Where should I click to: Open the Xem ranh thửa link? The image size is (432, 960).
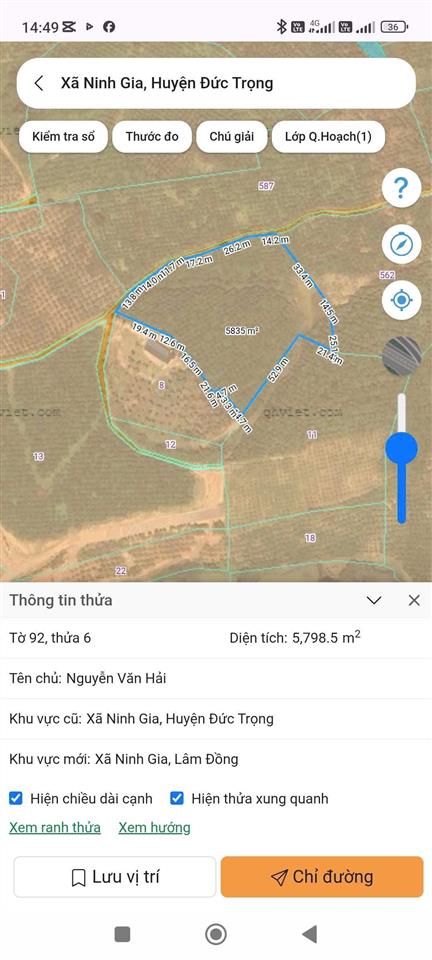[55, 828]
